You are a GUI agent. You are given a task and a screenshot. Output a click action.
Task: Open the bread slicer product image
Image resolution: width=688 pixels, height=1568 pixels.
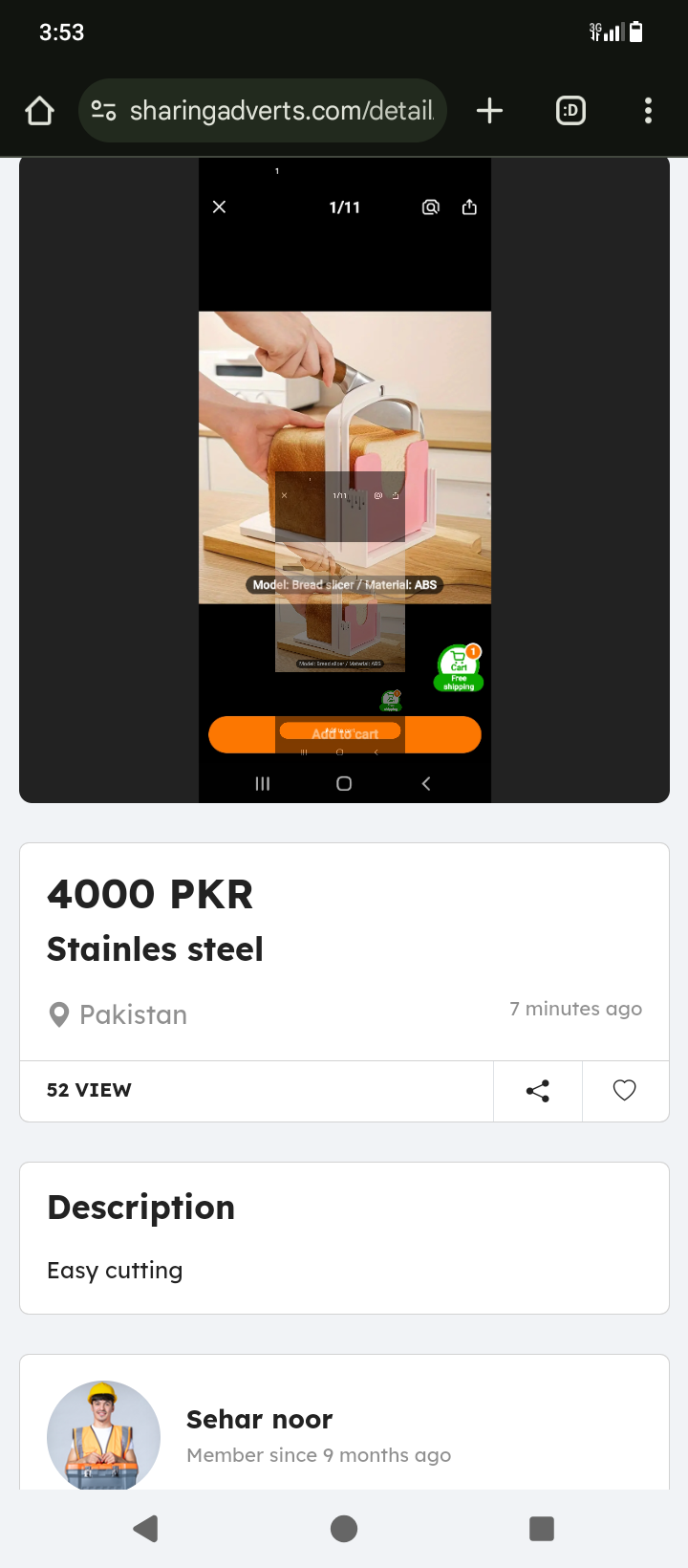344,478
